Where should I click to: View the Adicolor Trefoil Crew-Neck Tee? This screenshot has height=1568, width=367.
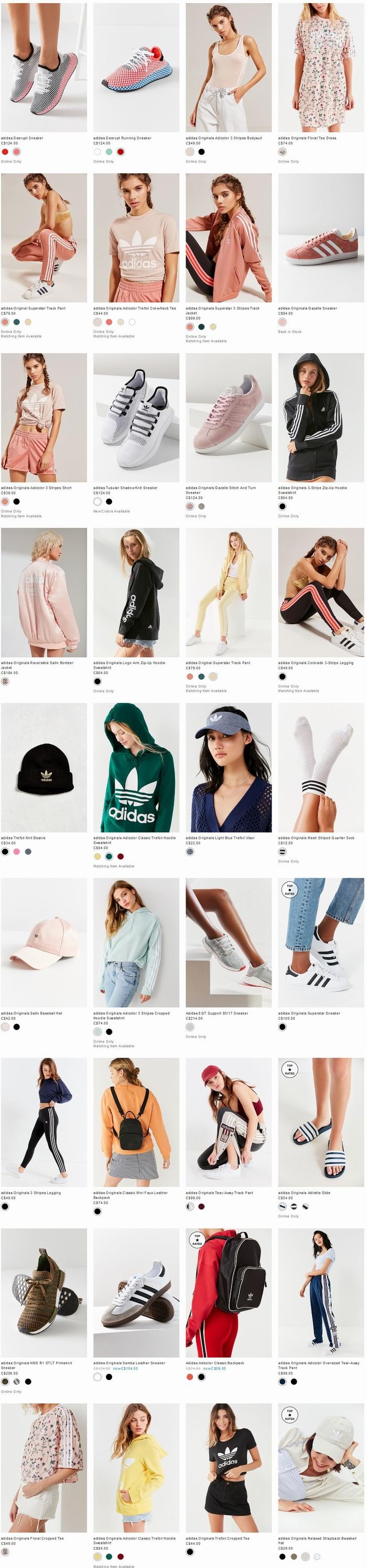(136, 237)
